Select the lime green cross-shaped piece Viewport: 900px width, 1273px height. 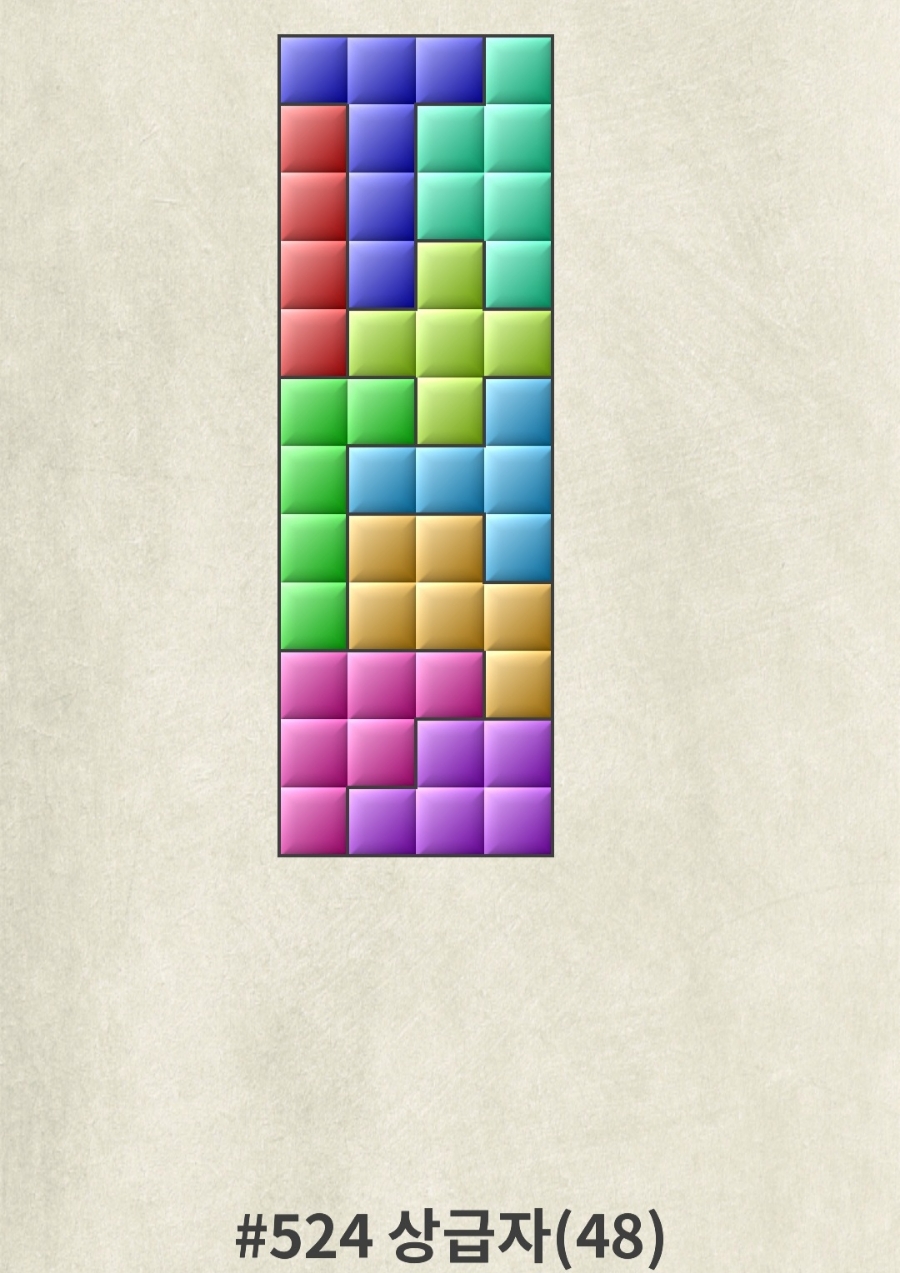pos(449,343)
